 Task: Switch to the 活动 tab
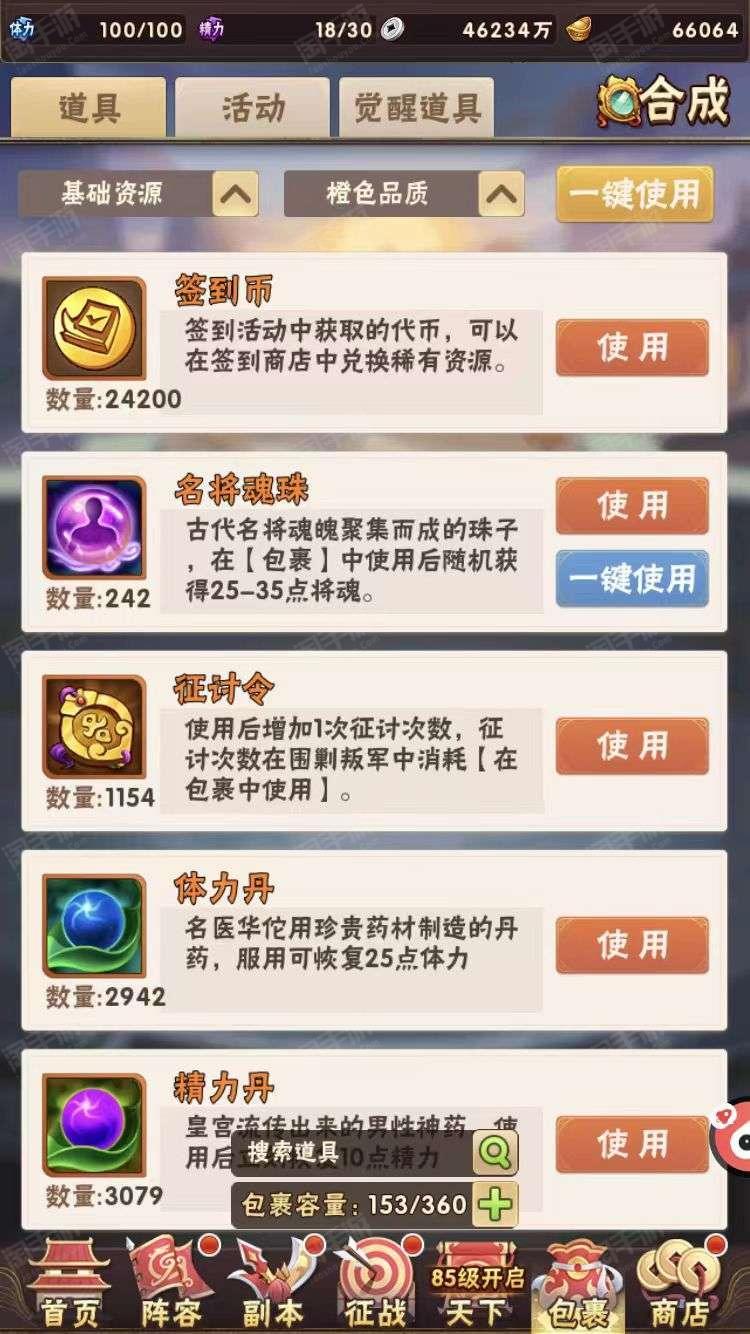point(252,107)
